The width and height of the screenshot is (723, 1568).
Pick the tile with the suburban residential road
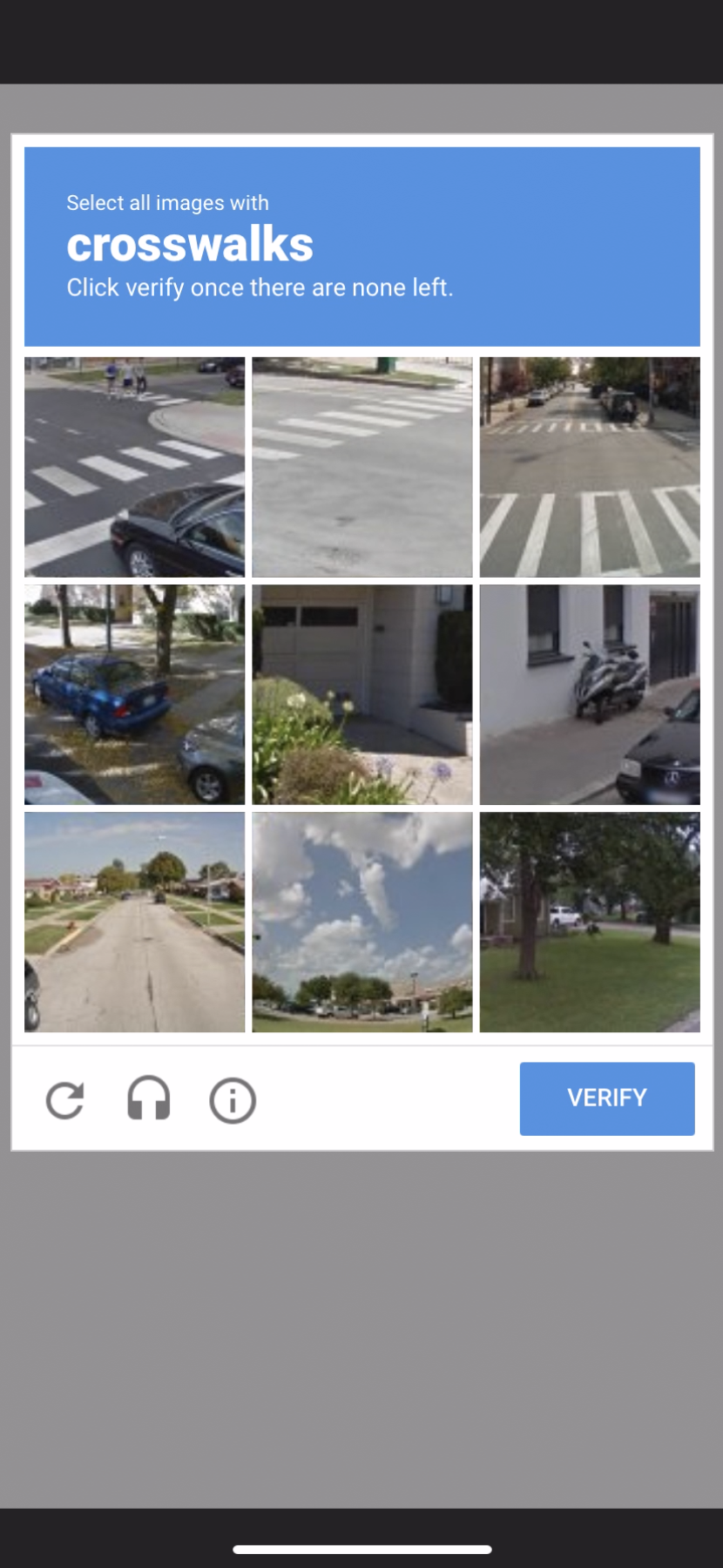click(x=135, y=922)
